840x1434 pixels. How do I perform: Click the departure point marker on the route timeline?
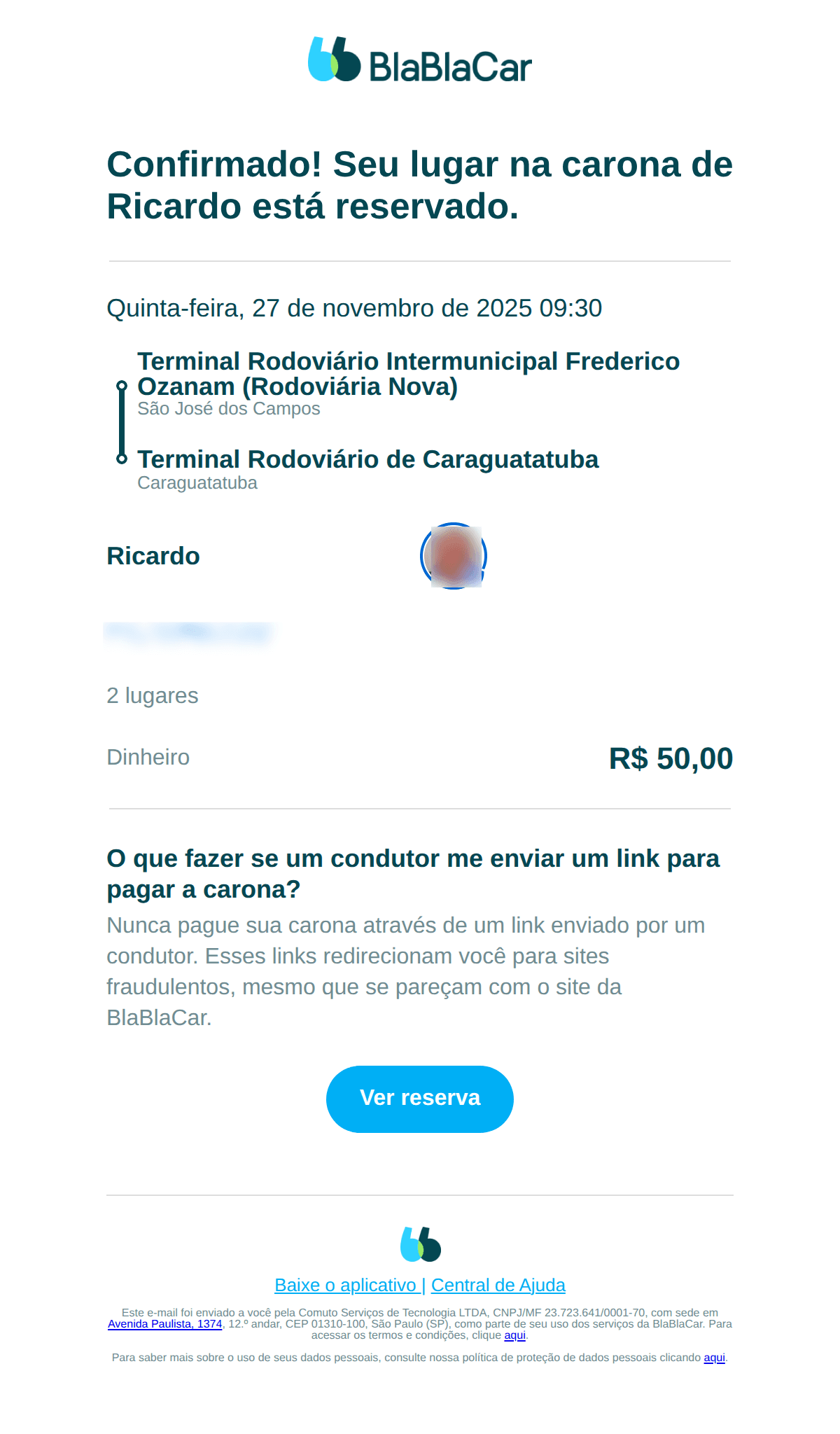point(120,386)
